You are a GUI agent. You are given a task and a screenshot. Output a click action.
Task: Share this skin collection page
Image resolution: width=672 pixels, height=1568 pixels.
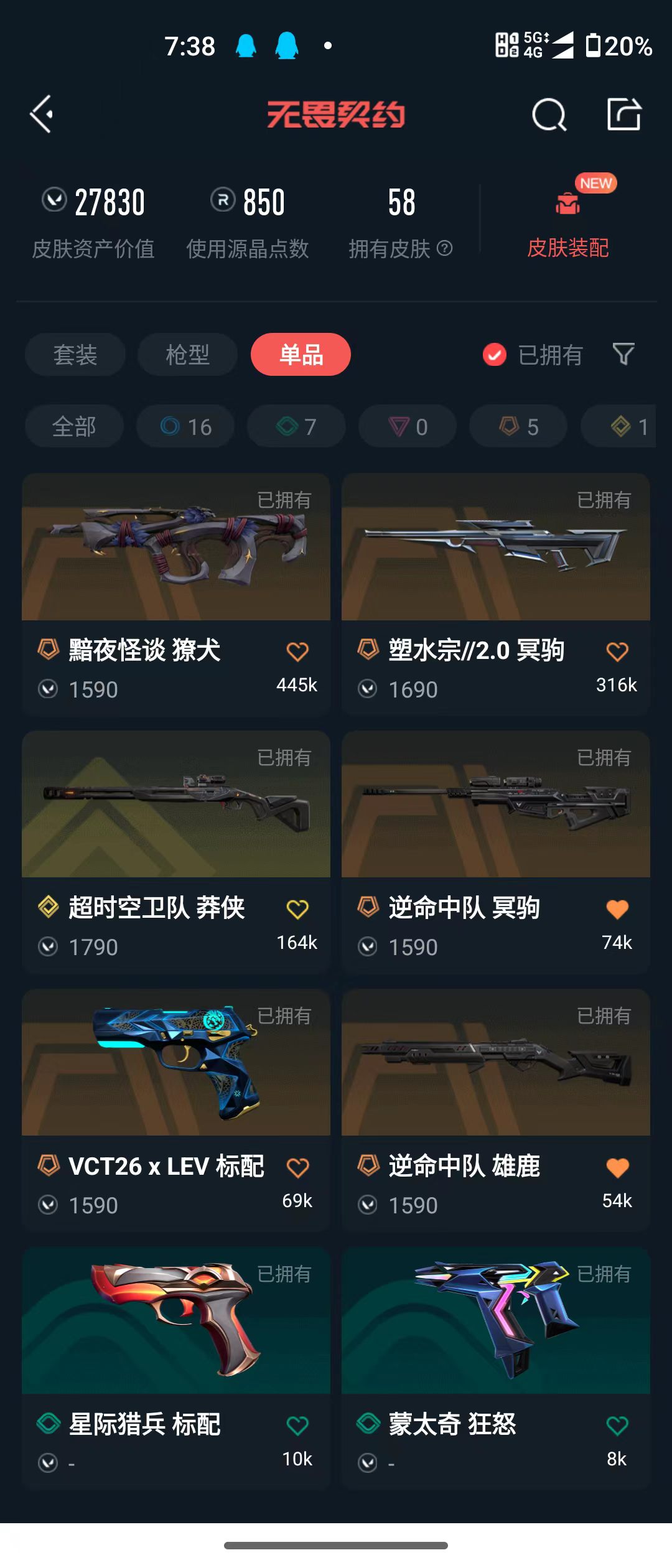click(x=624, y=114)
